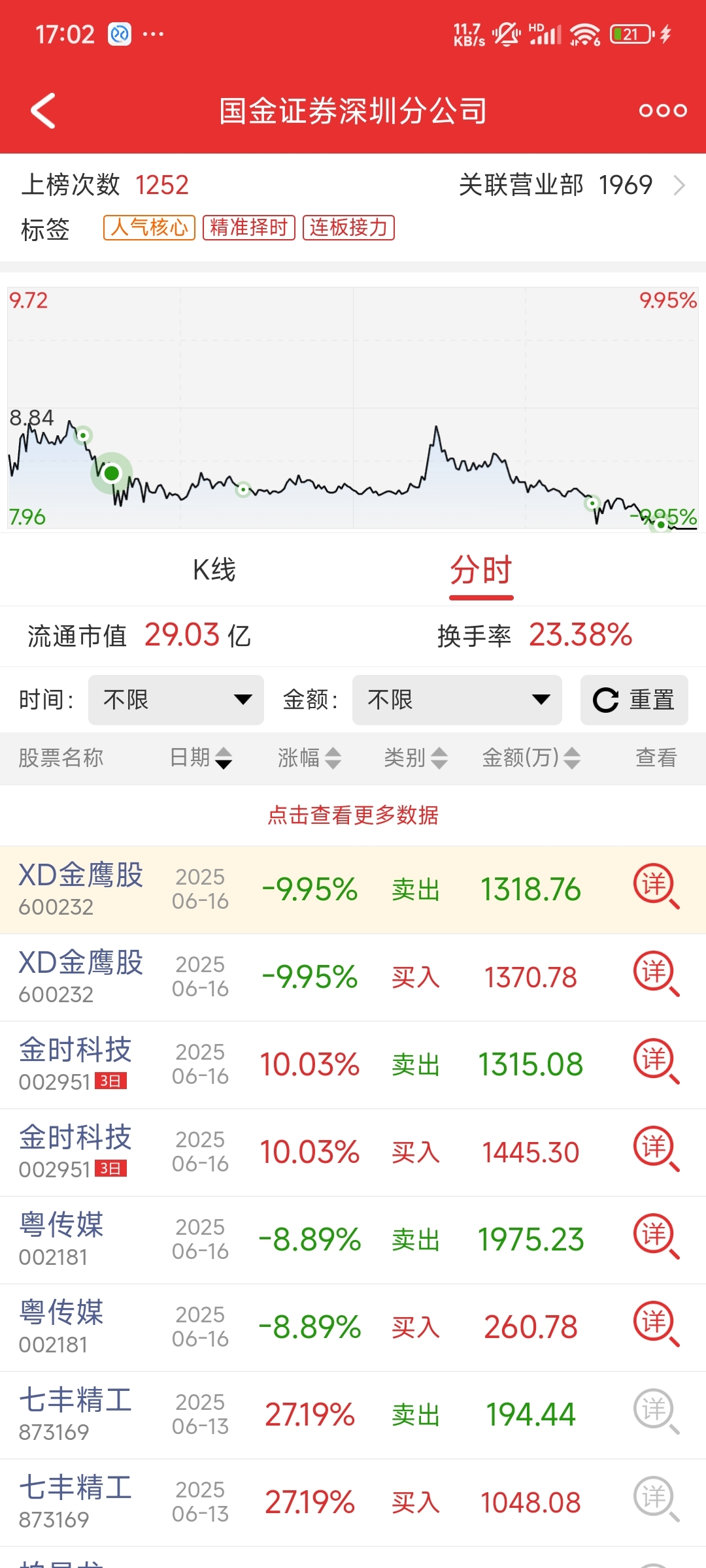Open detail icon for 金时科技 买入 1445.30
The image size is (706, 1568).
click(656, 1150)
